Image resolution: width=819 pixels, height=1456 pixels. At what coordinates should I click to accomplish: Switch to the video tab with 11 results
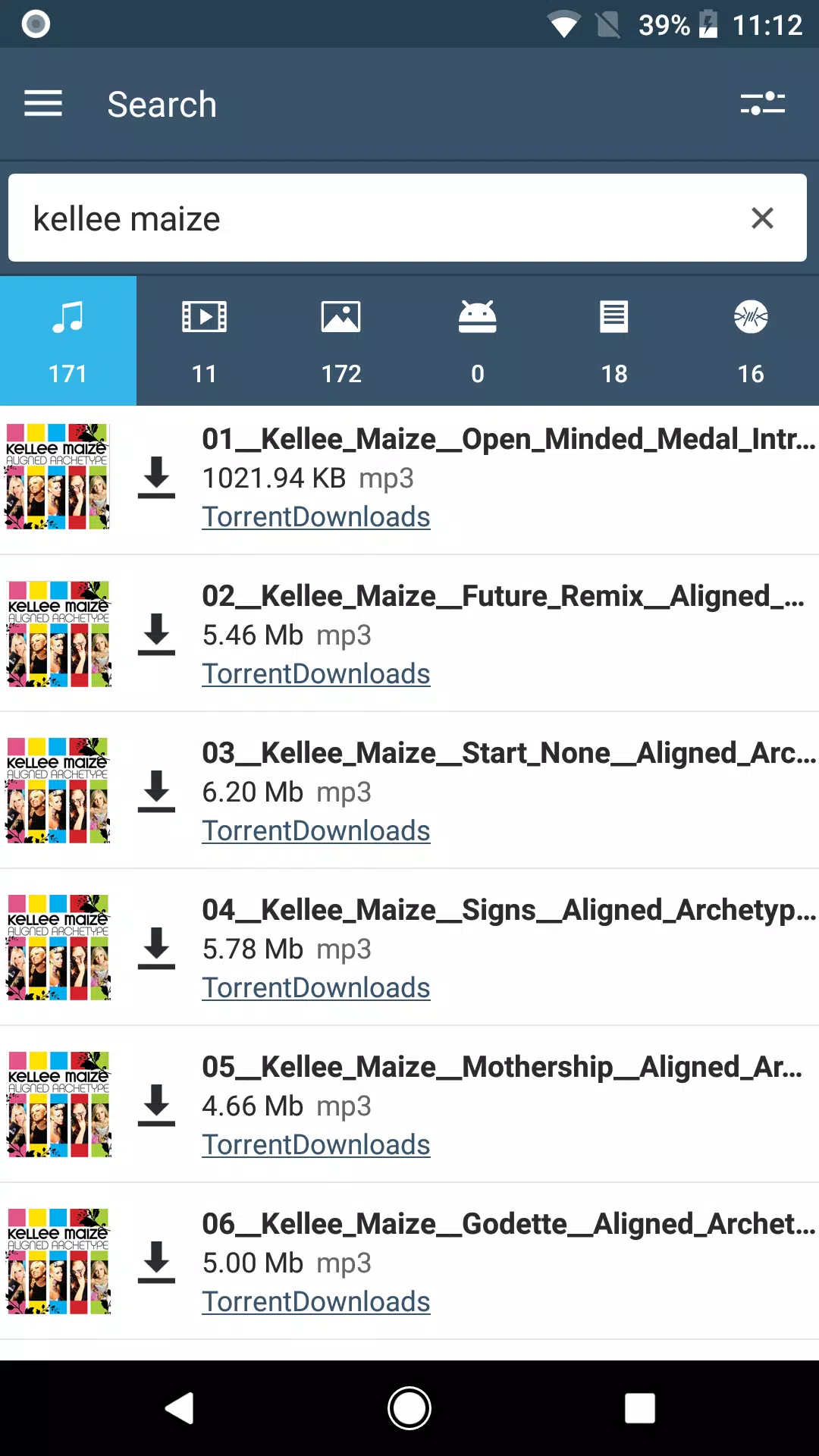click(x=205, y=340)
